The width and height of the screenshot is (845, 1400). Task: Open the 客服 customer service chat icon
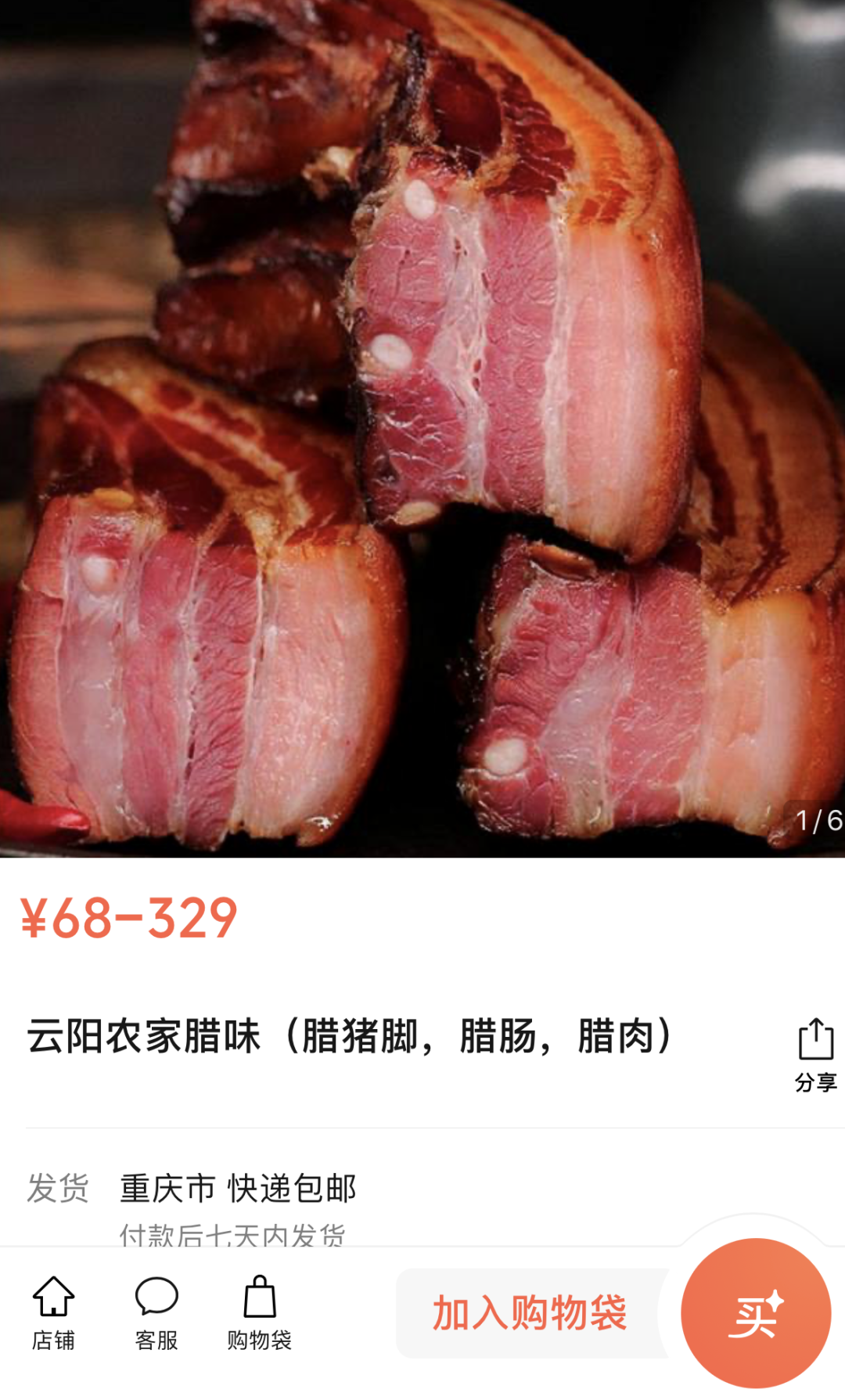pyautogui.click(x=159, y=1296)
